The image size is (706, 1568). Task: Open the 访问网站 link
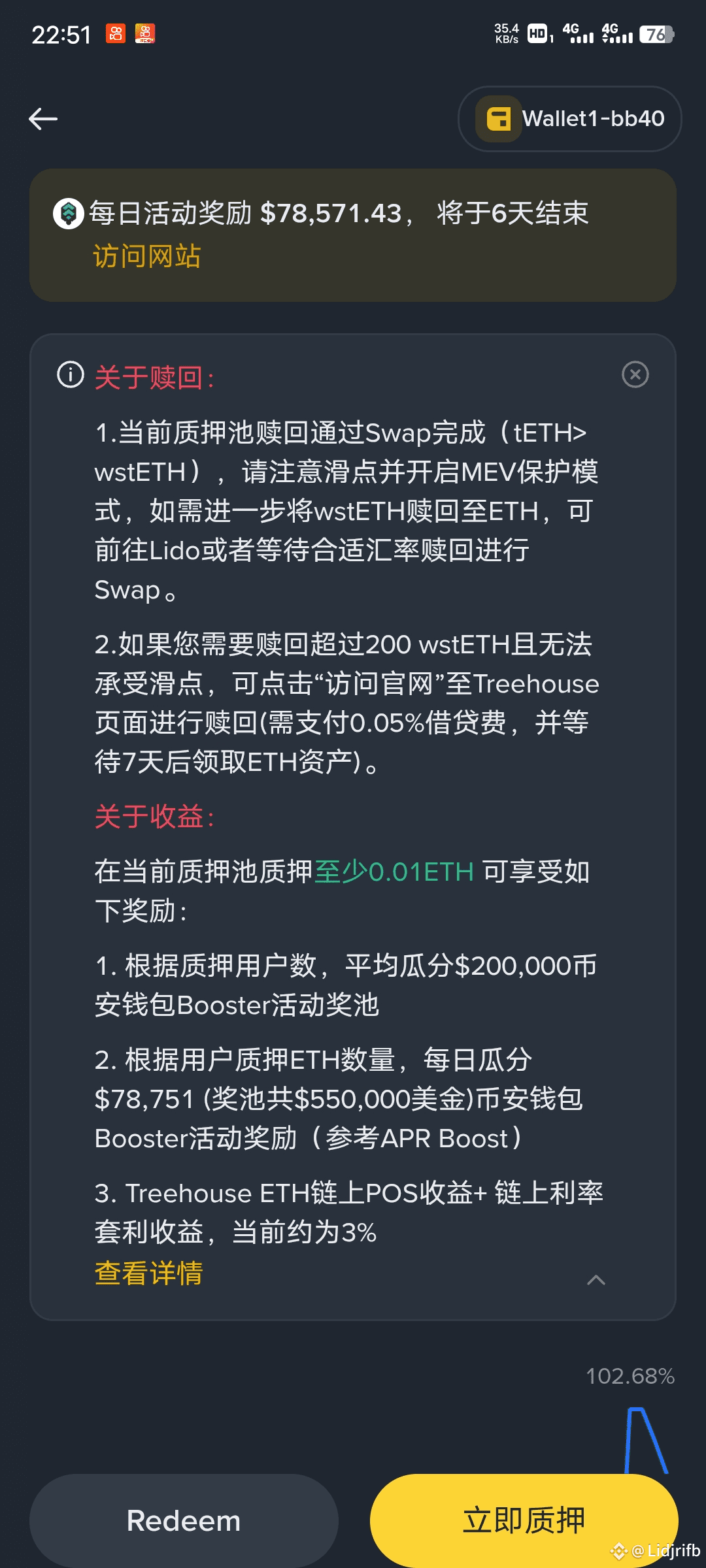pyautogui.click(x=147, y=256)
